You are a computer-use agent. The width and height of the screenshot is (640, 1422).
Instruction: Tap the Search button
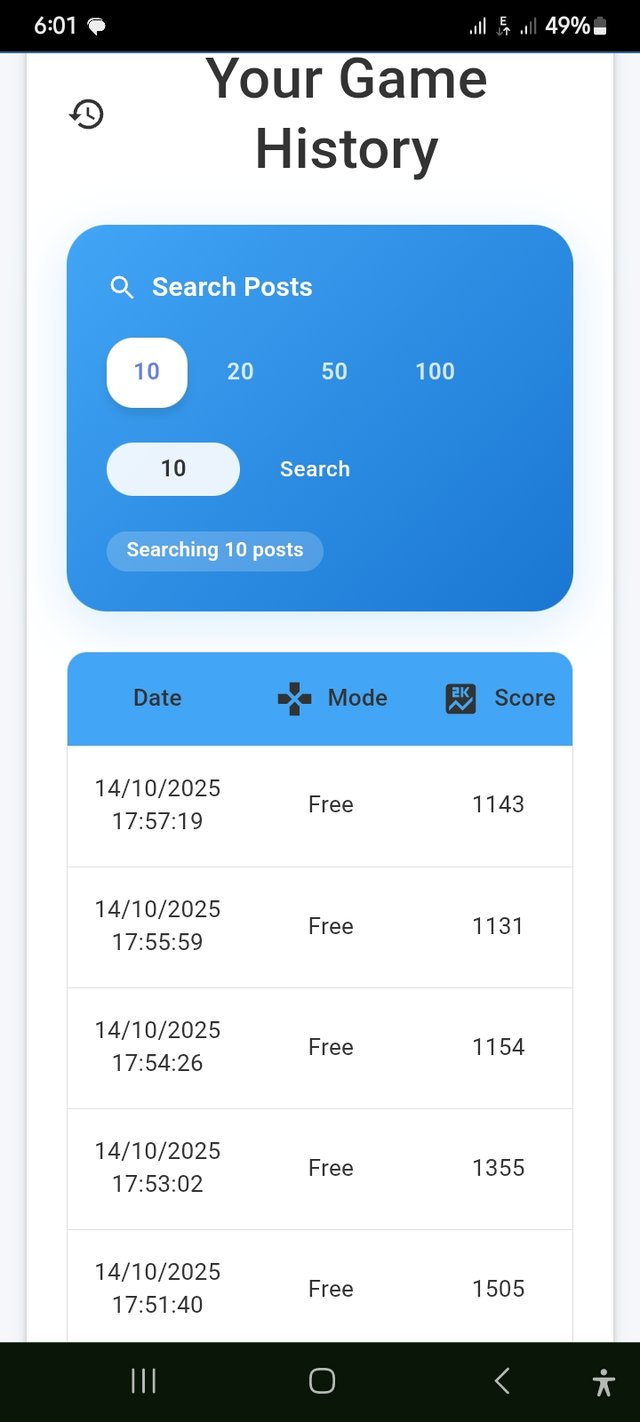315,469
